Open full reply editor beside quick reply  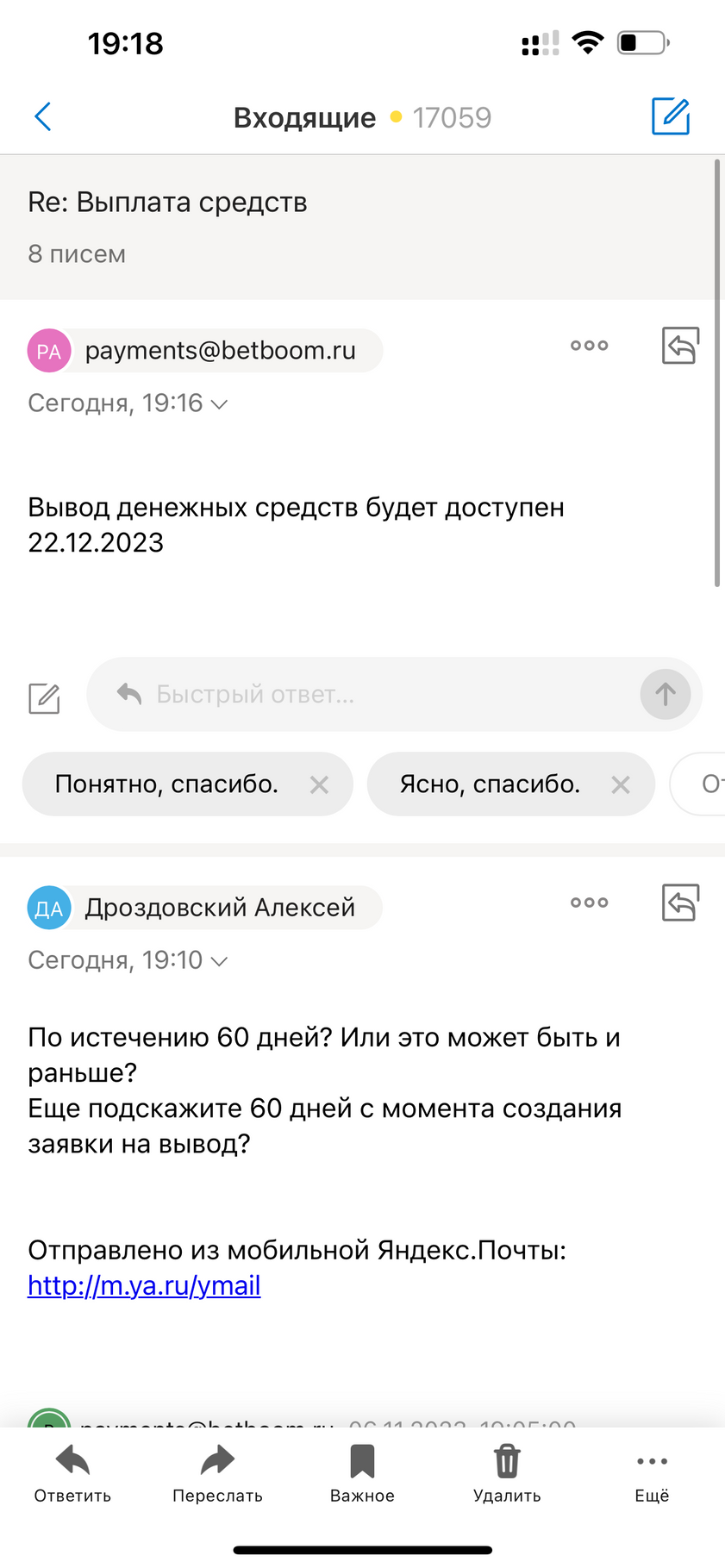44,698
